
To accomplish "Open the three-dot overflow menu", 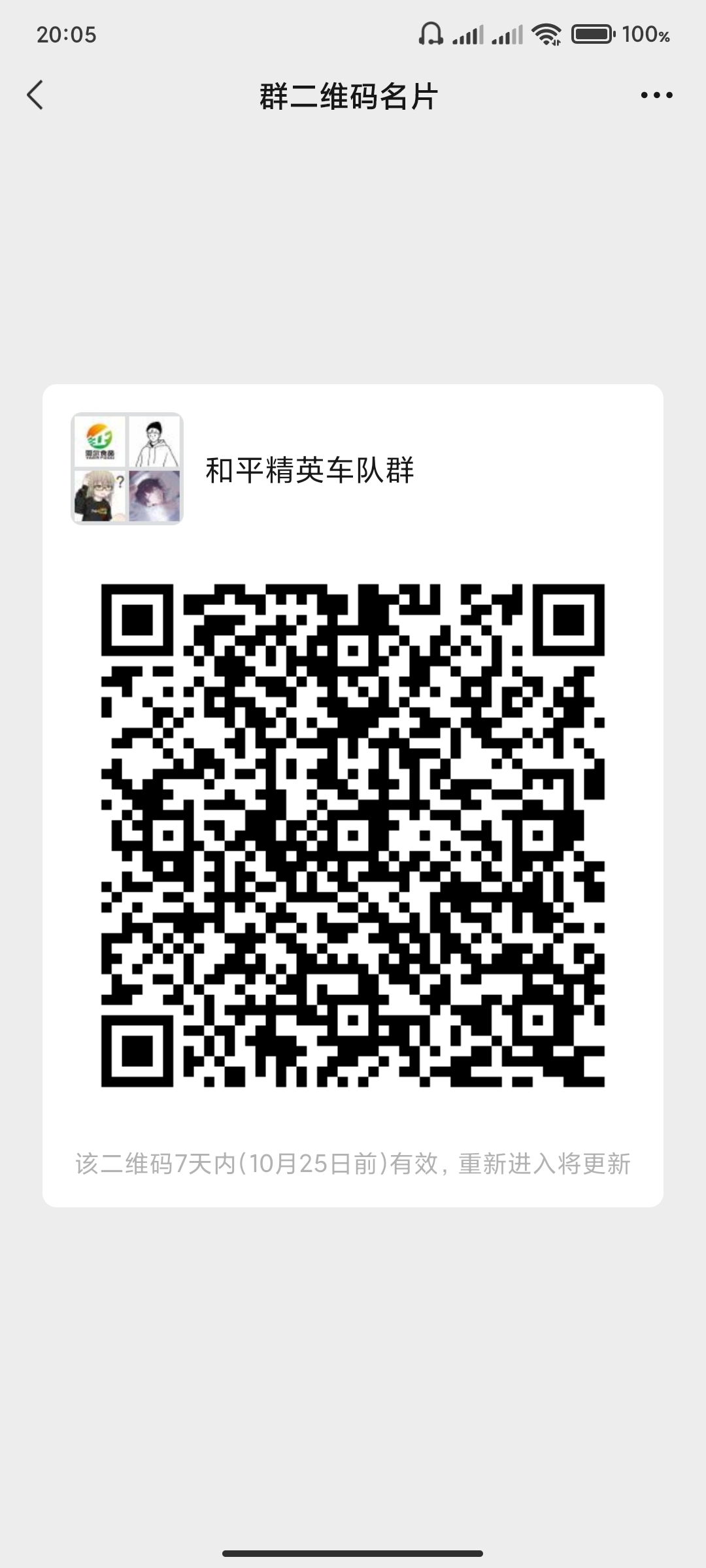I will click(x=656, y=95).
